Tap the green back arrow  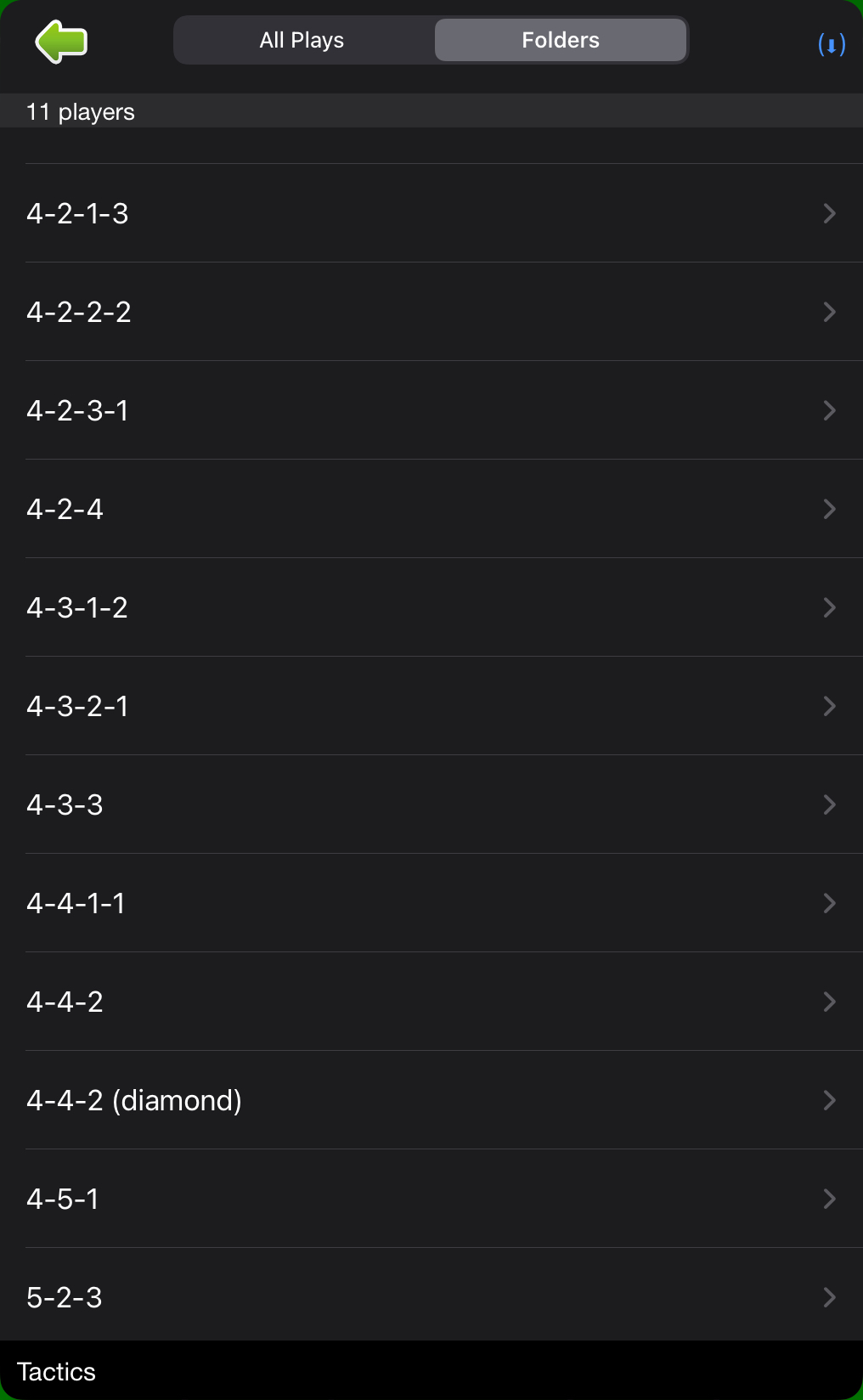tap(61, 42)
